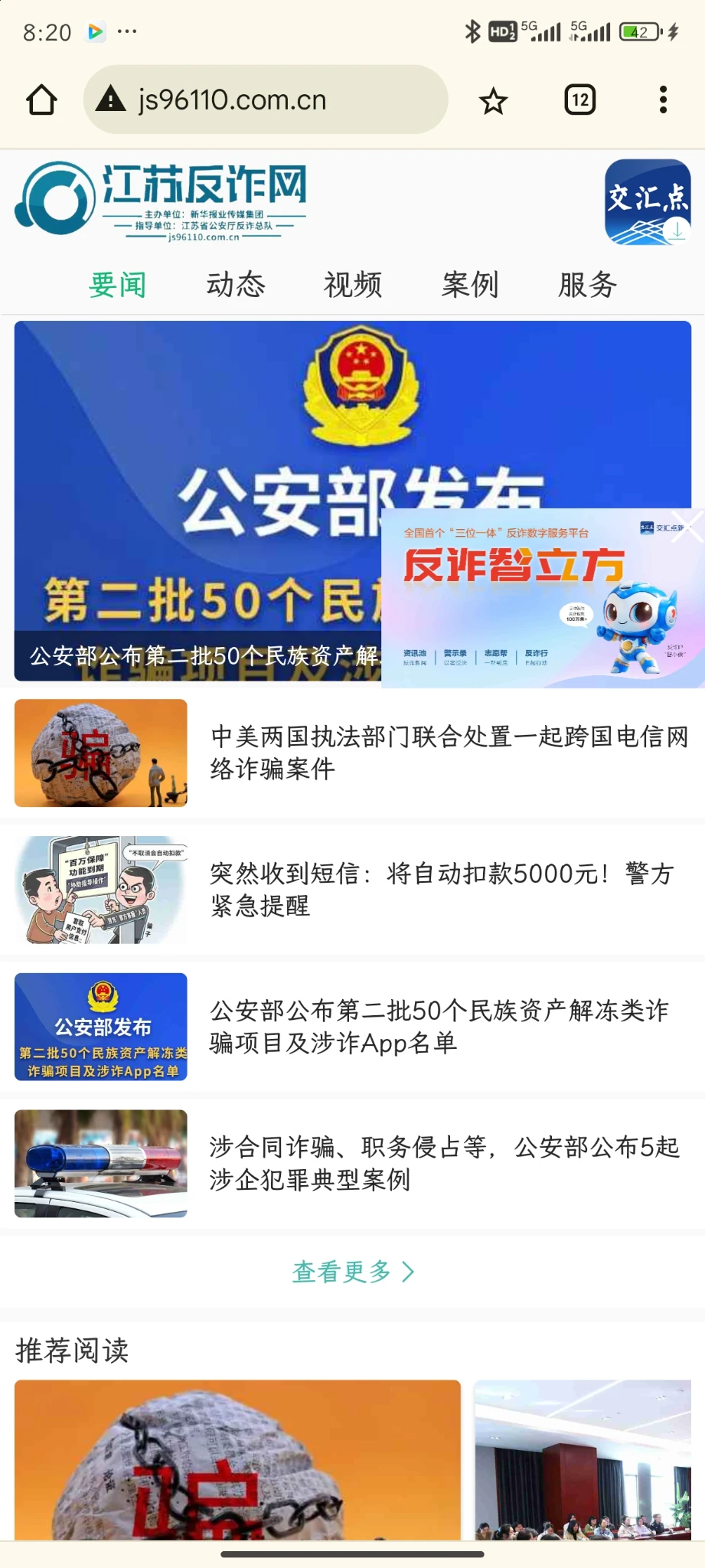The image size is (705, 1568).
Task: Open article on 涉合同诈骗、职务侵占 cases
Action: [x=444, y=1163]
